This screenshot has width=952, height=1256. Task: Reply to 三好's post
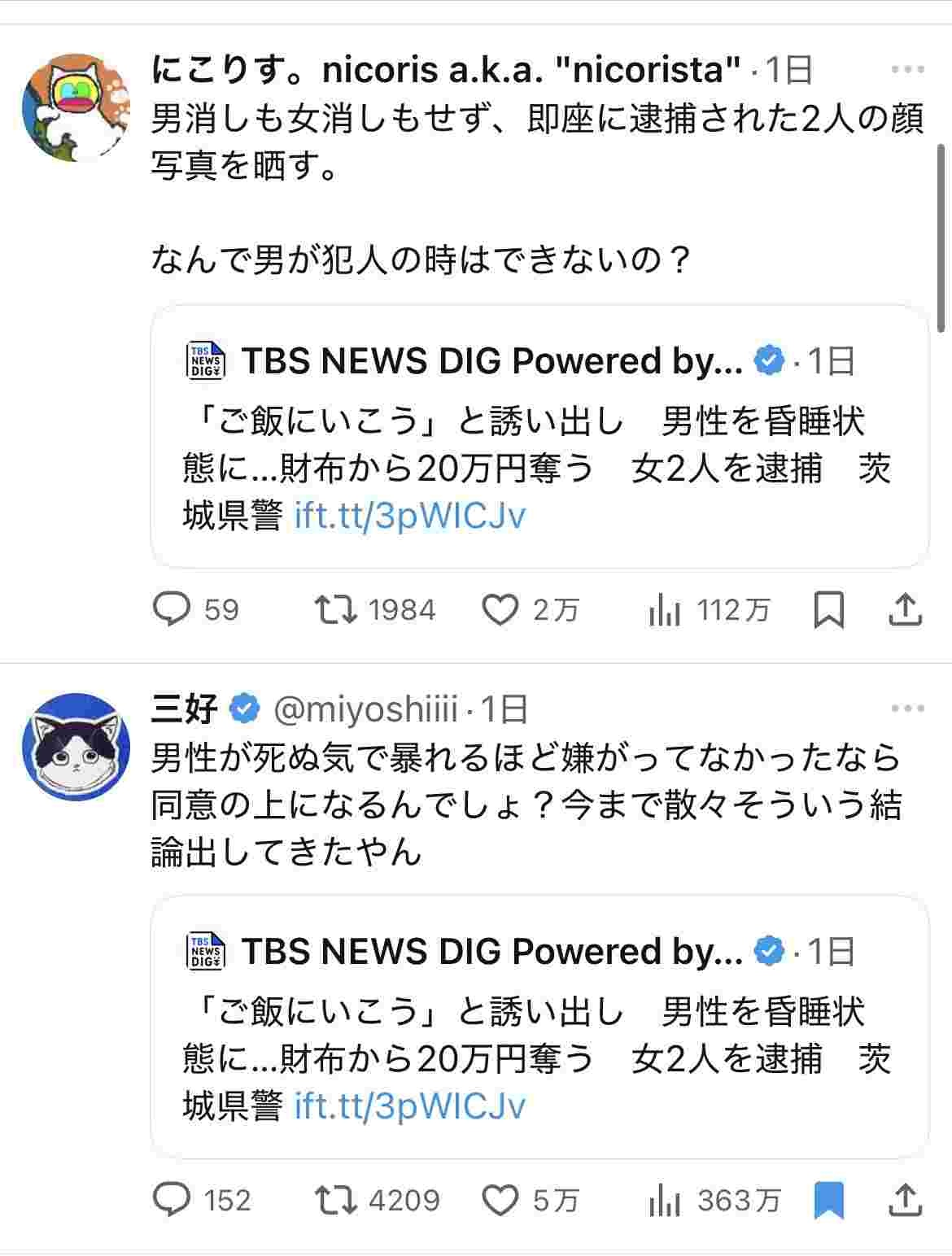click(172, 1200)
